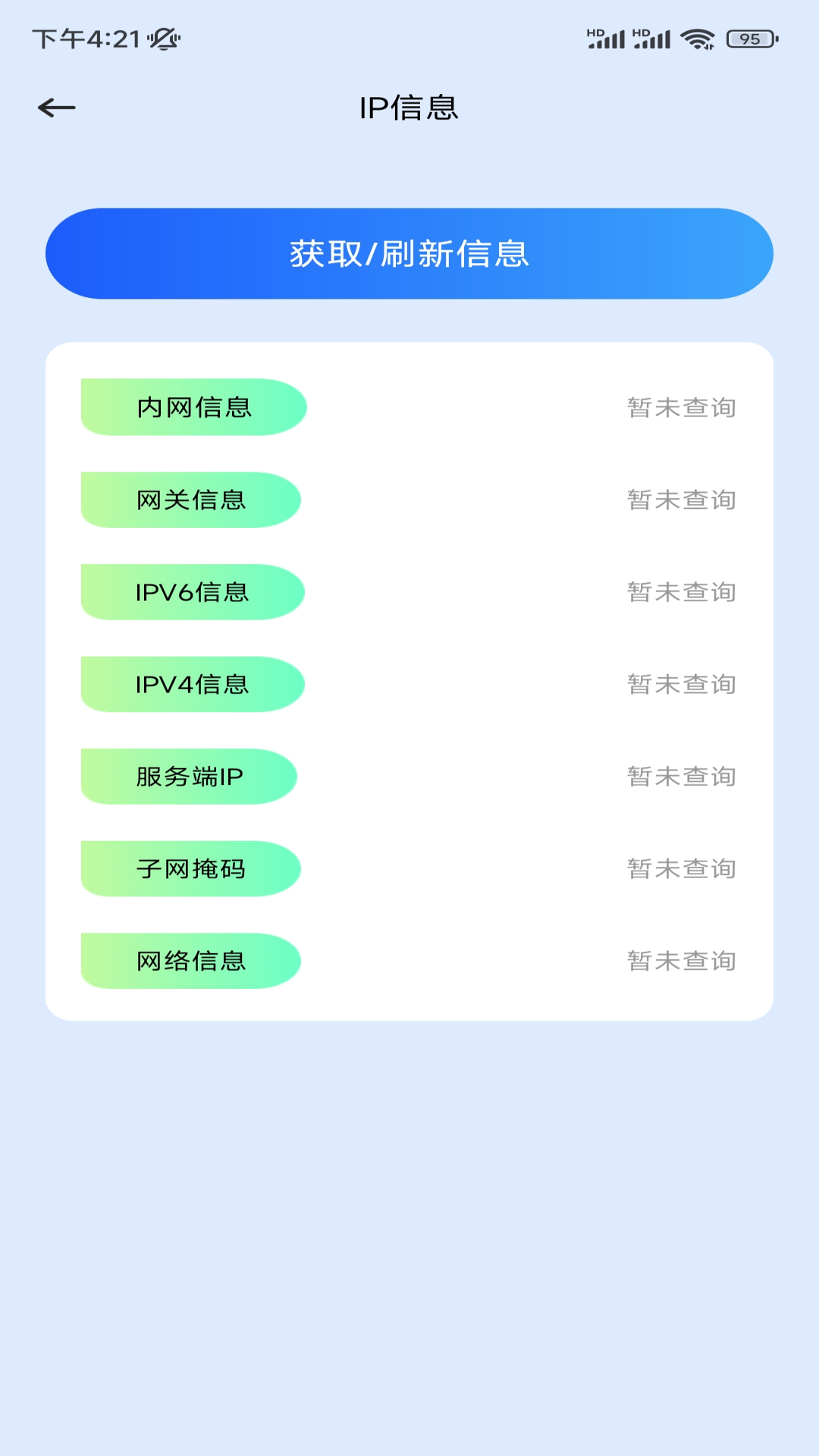Tap 暂未查询 next to 内网信息

pos(681,406)
